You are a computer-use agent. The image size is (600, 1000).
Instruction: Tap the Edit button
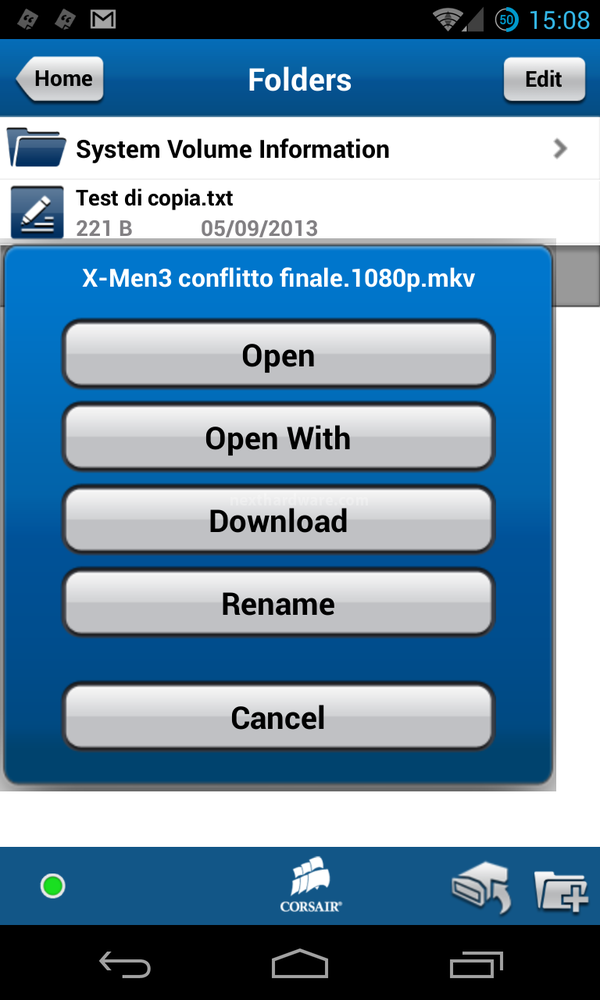coord(544,79)
